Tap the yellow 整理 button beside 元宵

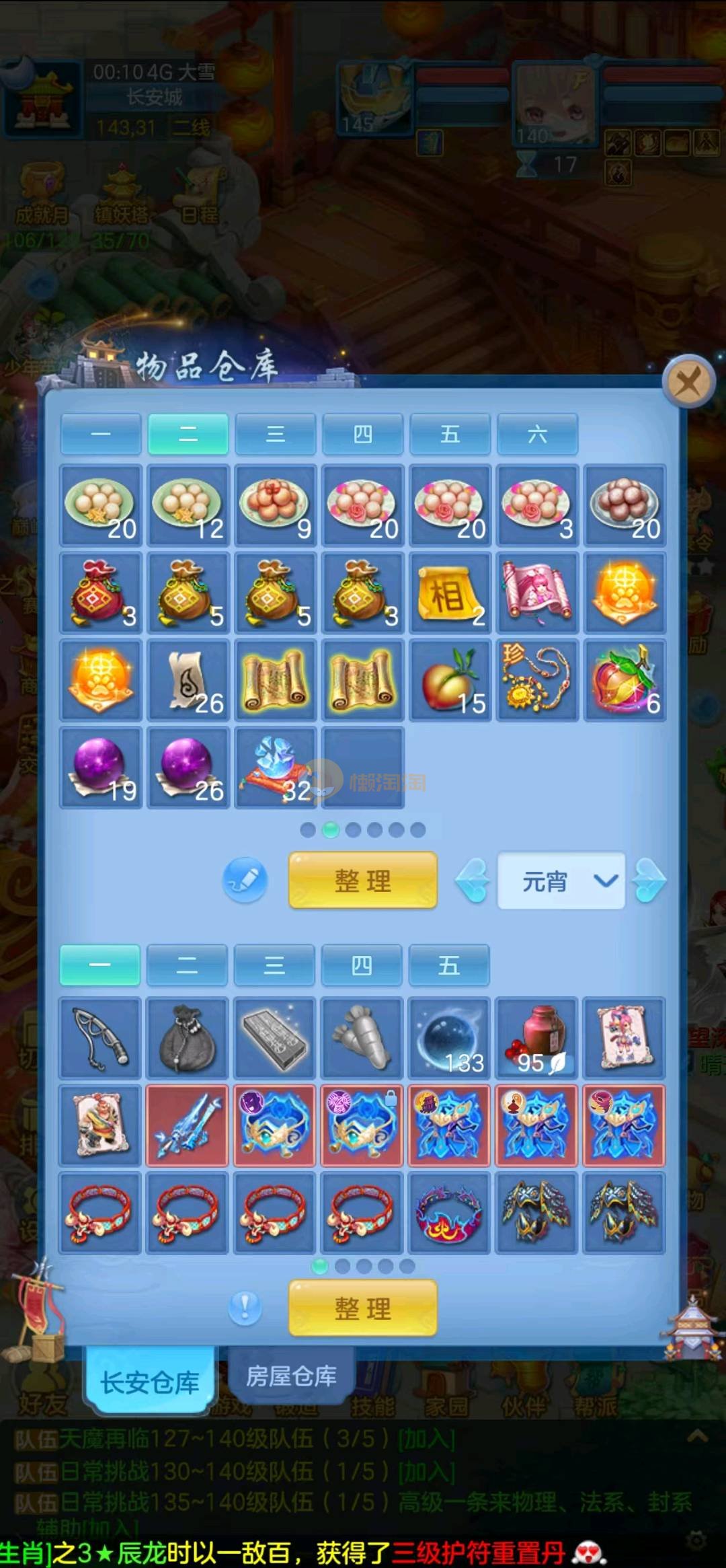[362, 881]
